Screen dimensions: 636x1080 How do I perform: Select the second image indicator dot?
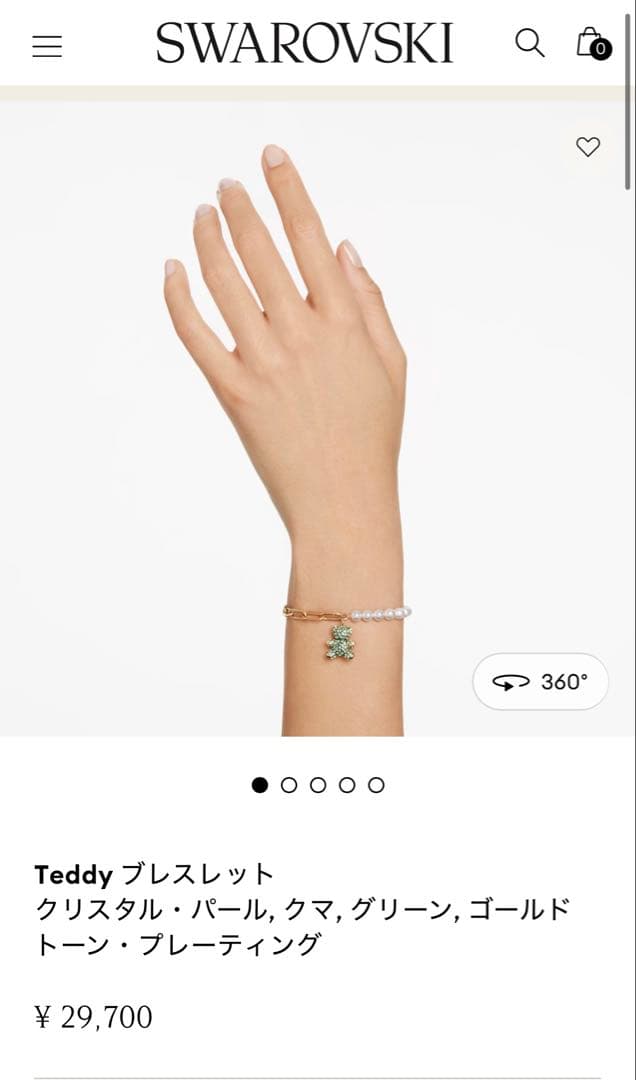pos(289,785)
